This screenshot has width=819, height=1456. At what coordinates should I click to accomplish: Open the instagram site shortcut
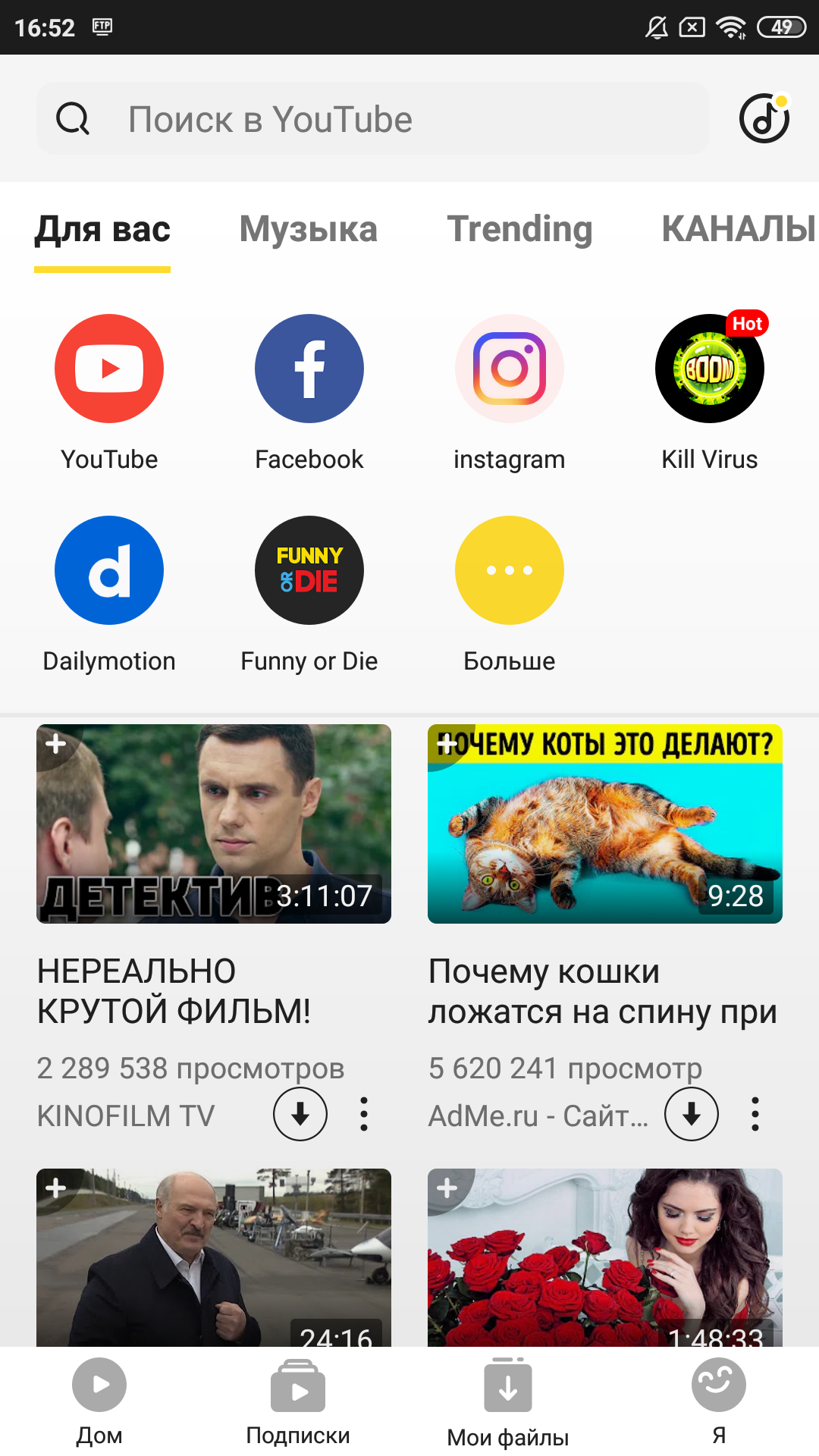(510, 369)
